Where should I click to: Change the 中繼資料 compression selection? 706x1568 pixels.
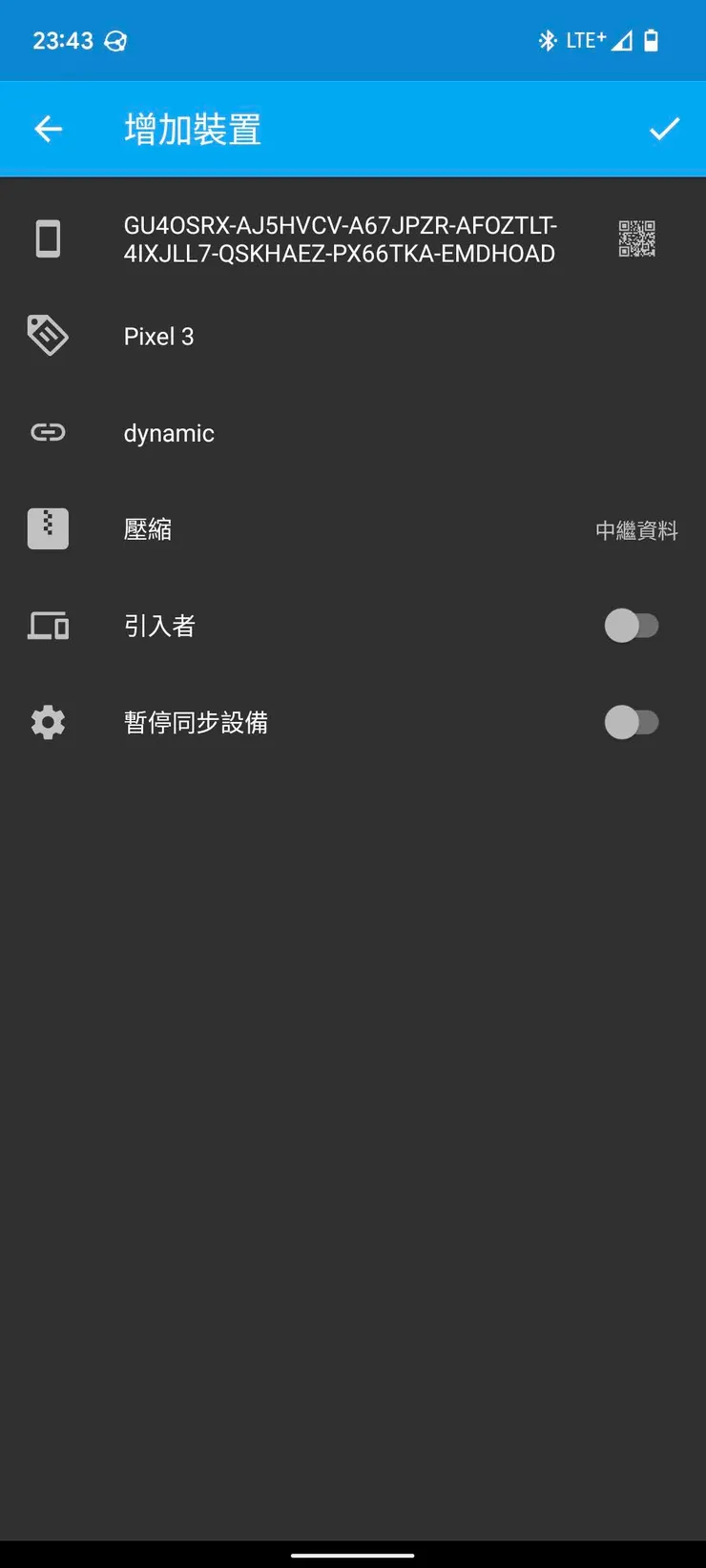pyautogui.click(x=636, y=530)
